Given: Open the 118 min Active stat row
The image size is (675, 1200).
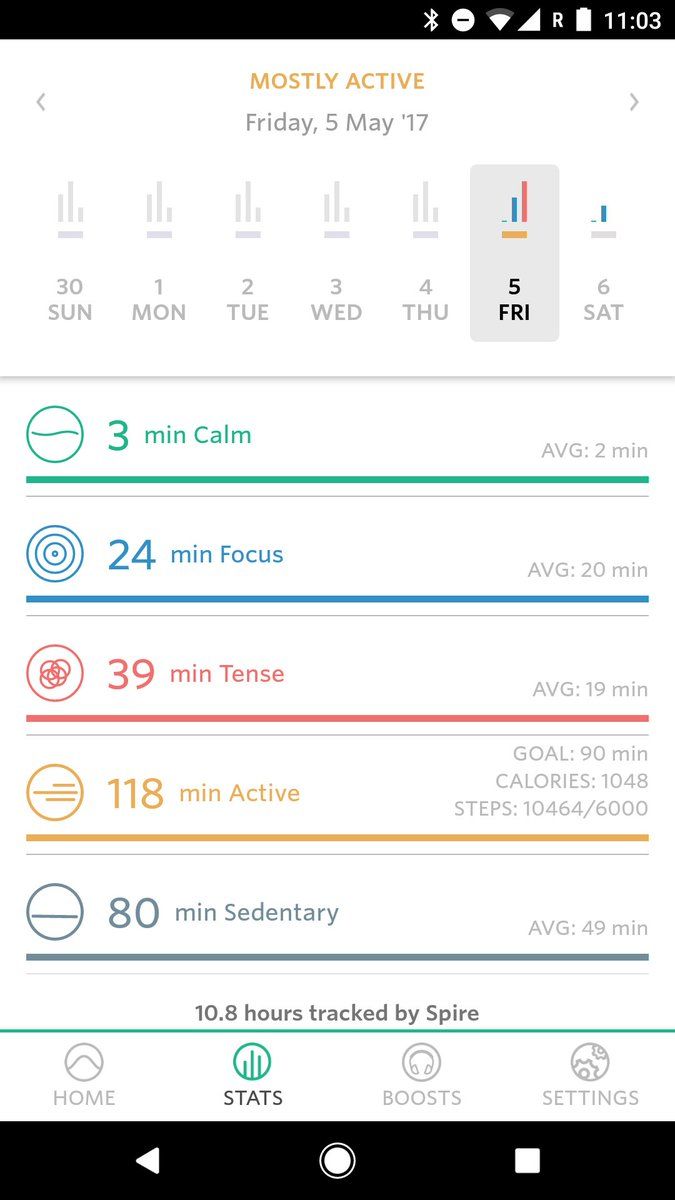Looking at the screenshot, I should (337, 794).
